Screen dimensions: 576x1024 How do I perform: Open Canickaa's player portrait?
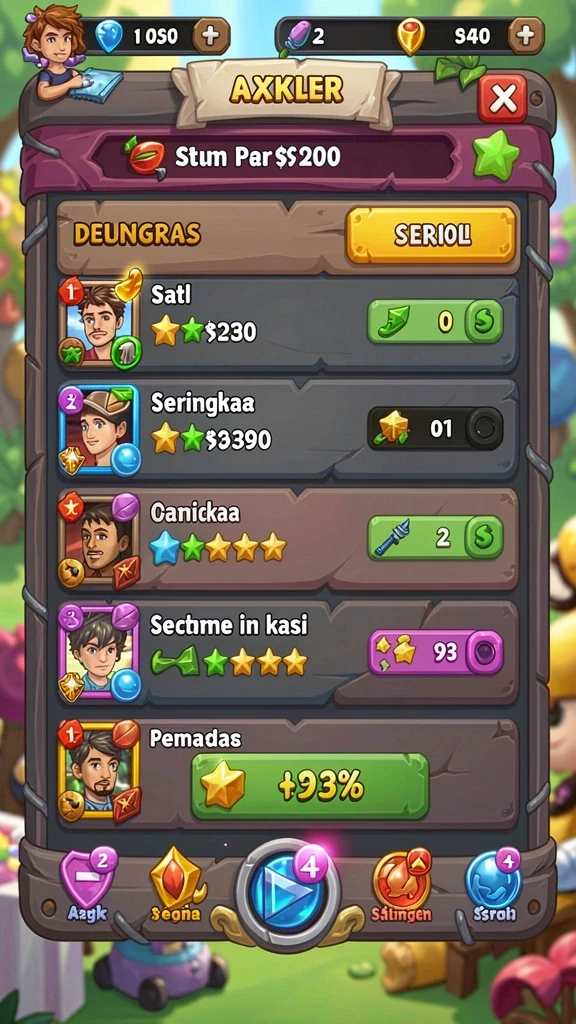(x=100, y=541)
